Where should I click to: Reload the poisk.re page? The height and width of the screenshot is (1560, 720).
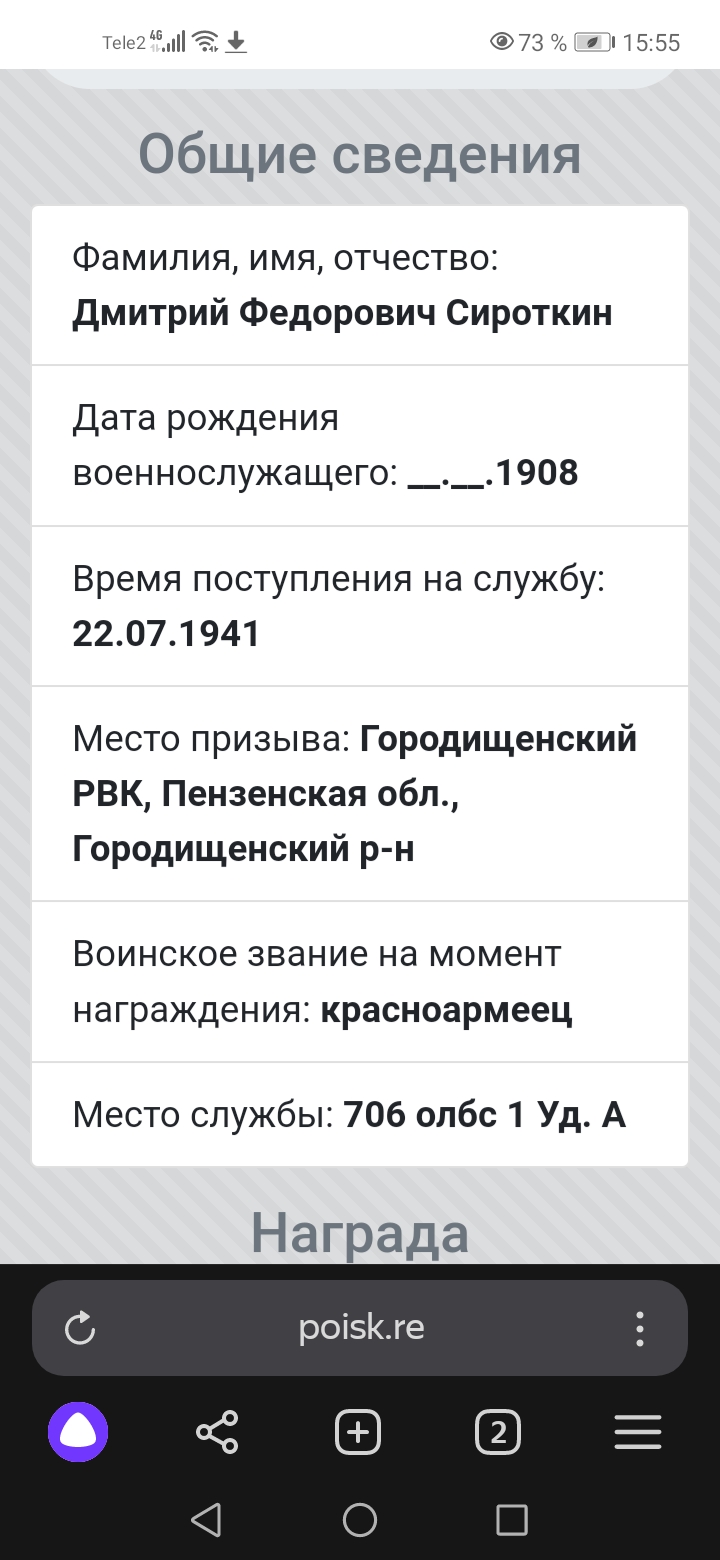point(79,1328)
